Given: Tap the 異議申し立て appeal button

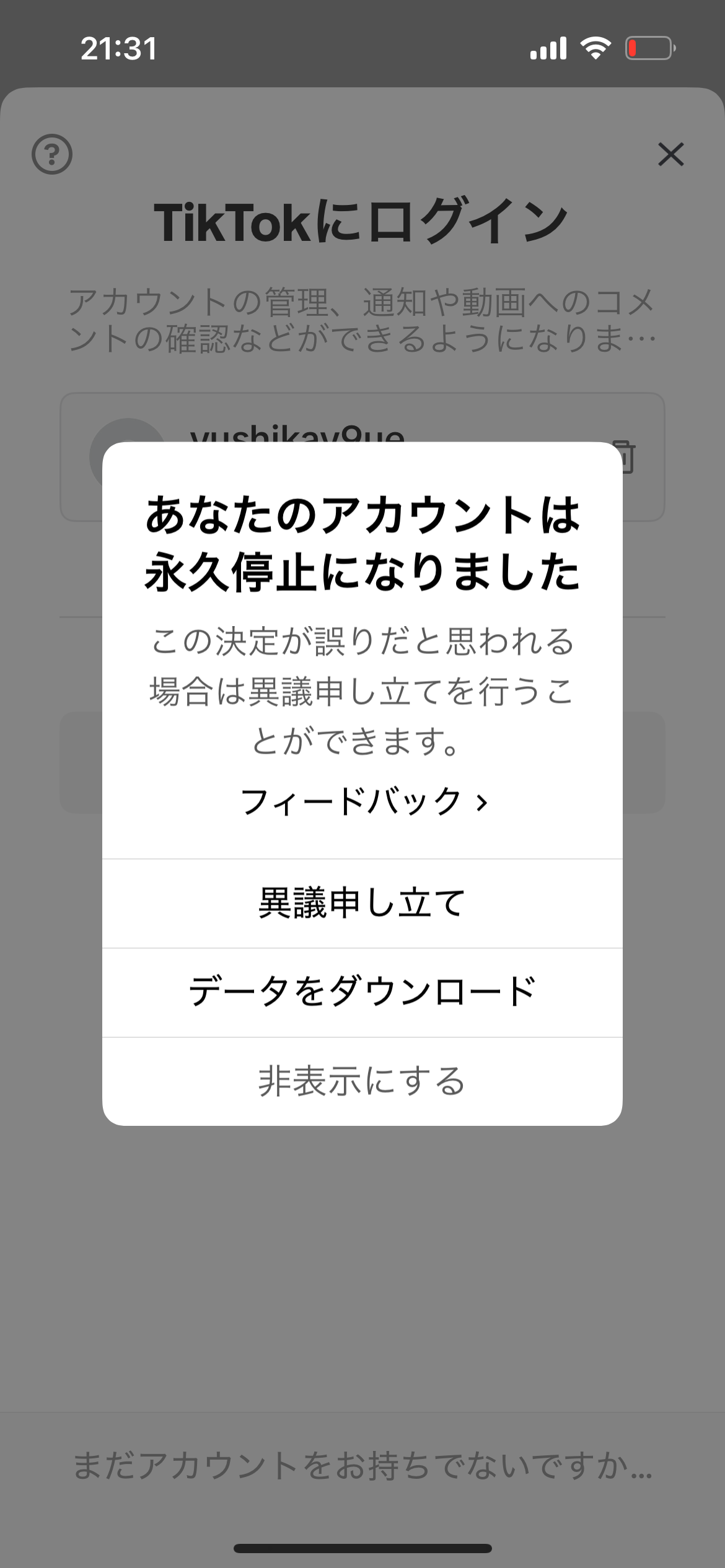Looking at the screenshot, I should coord(362,904).
